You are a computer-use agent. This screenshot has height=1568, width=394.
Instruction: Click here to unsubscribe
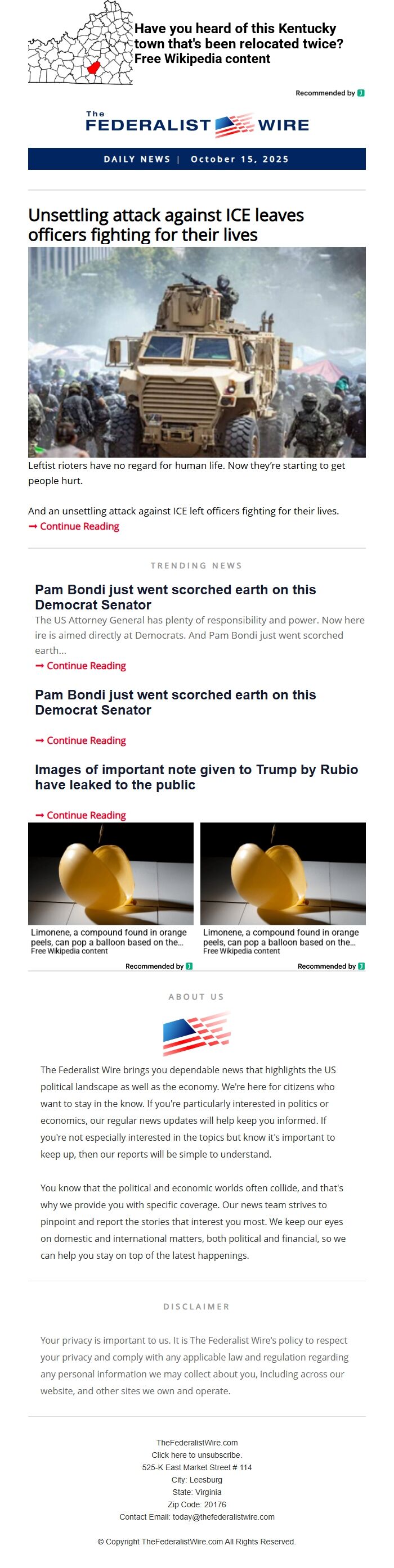pos(196,1455)
